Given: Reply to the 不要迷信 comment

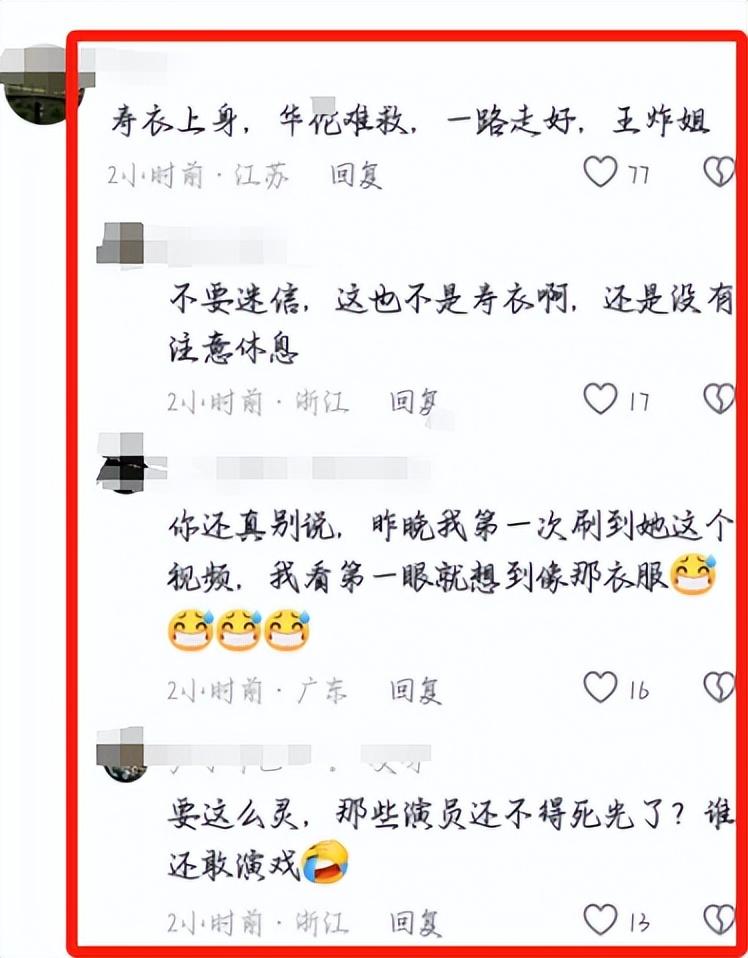Looking at the screenshot, I should (x=414, y=402).
